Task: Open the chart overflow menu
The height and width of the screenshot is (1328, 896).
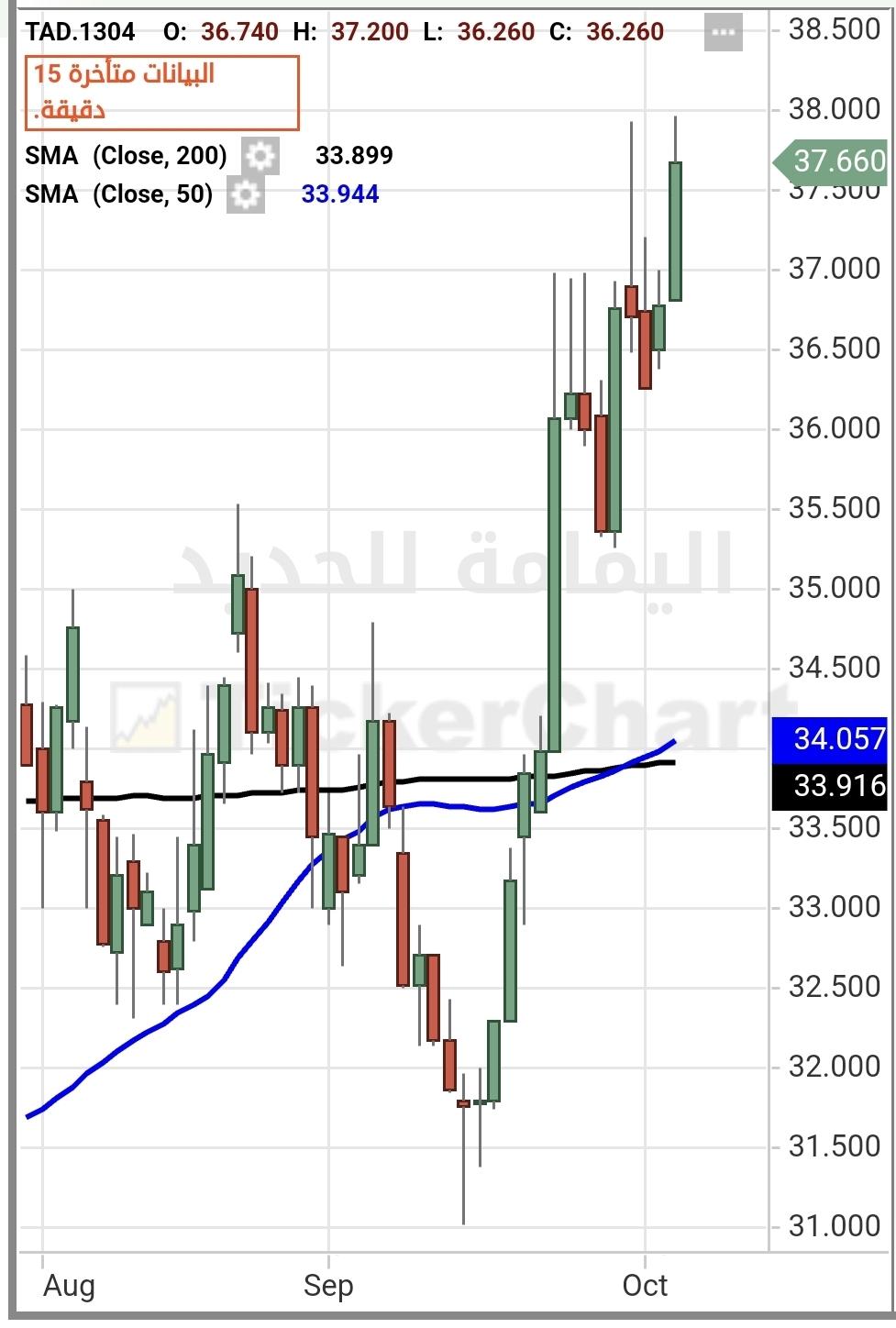Action: (723, 33)
